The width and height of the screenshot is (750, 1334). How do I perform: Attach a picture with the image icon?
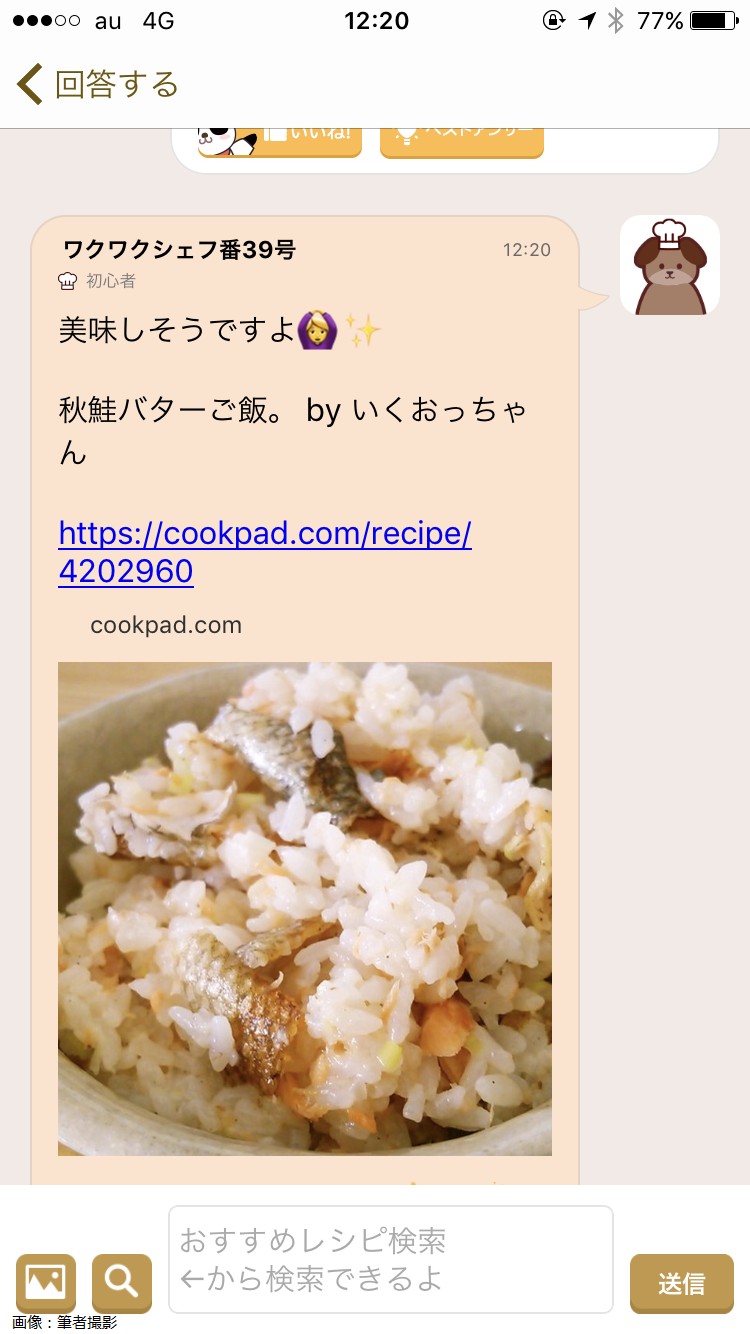pos(46,1282)
